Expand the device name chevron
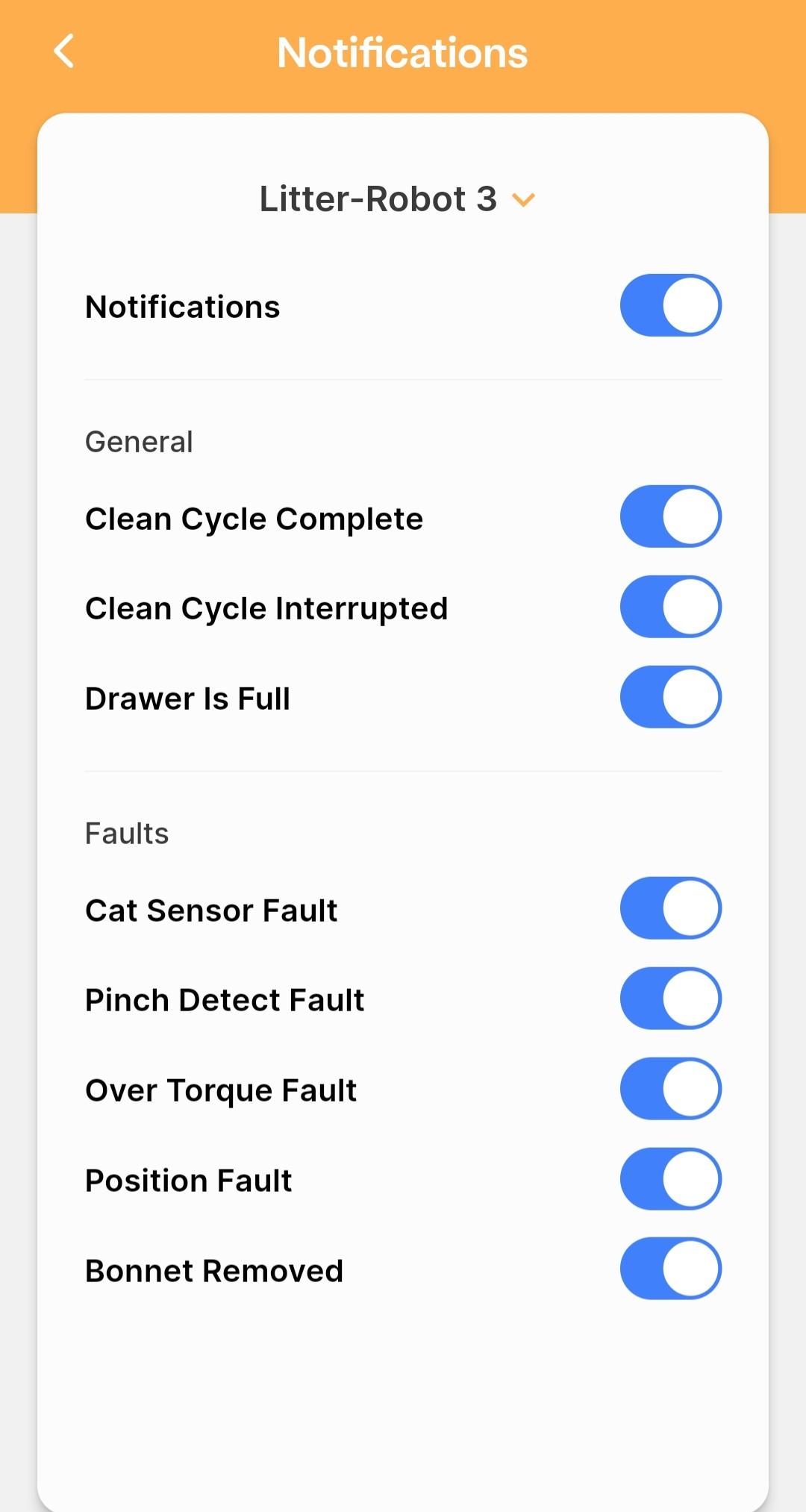The image size is (806, 1512). click(525, 200)
